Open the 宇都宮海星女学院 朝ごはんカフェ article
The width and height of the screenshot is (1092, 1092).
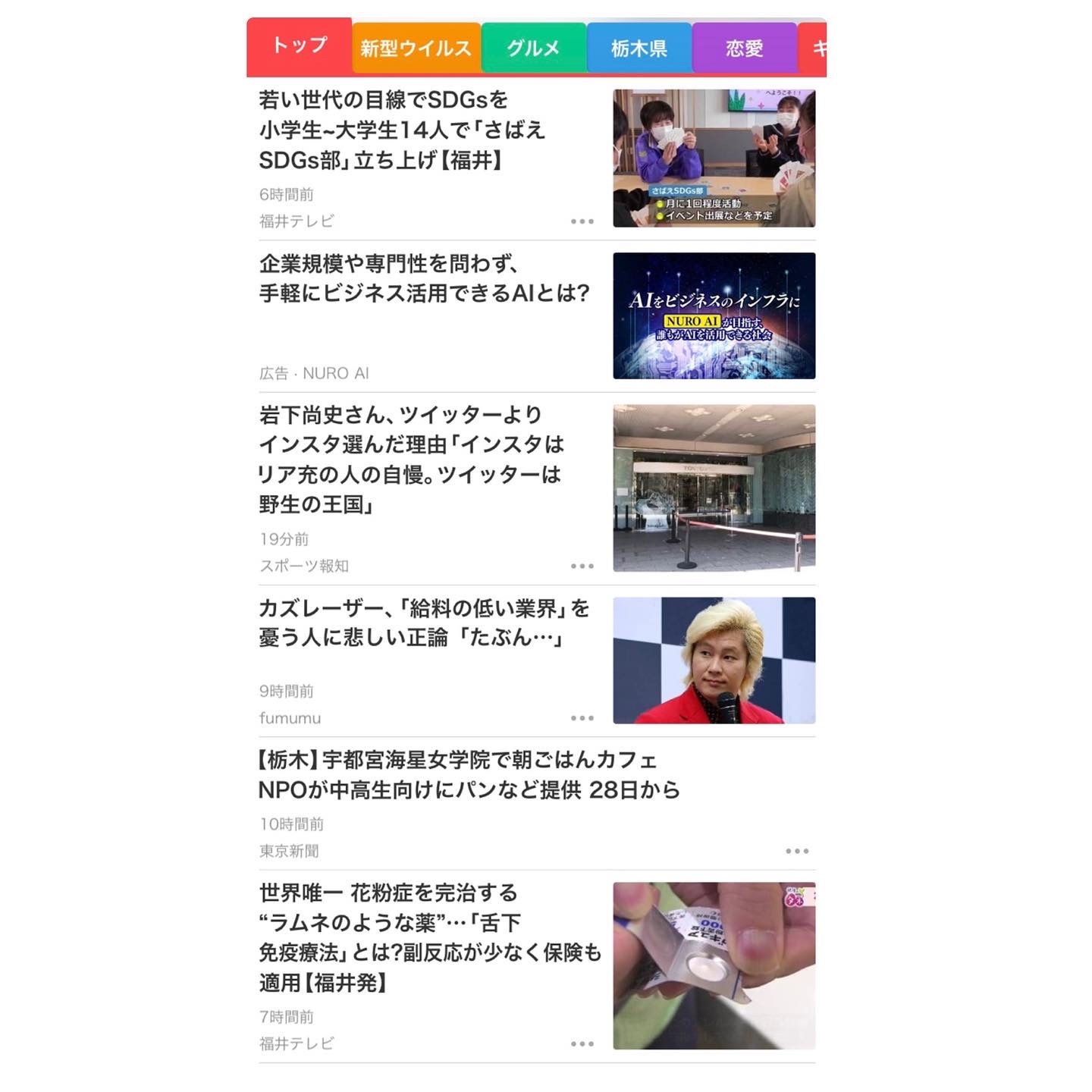[469, 774]
